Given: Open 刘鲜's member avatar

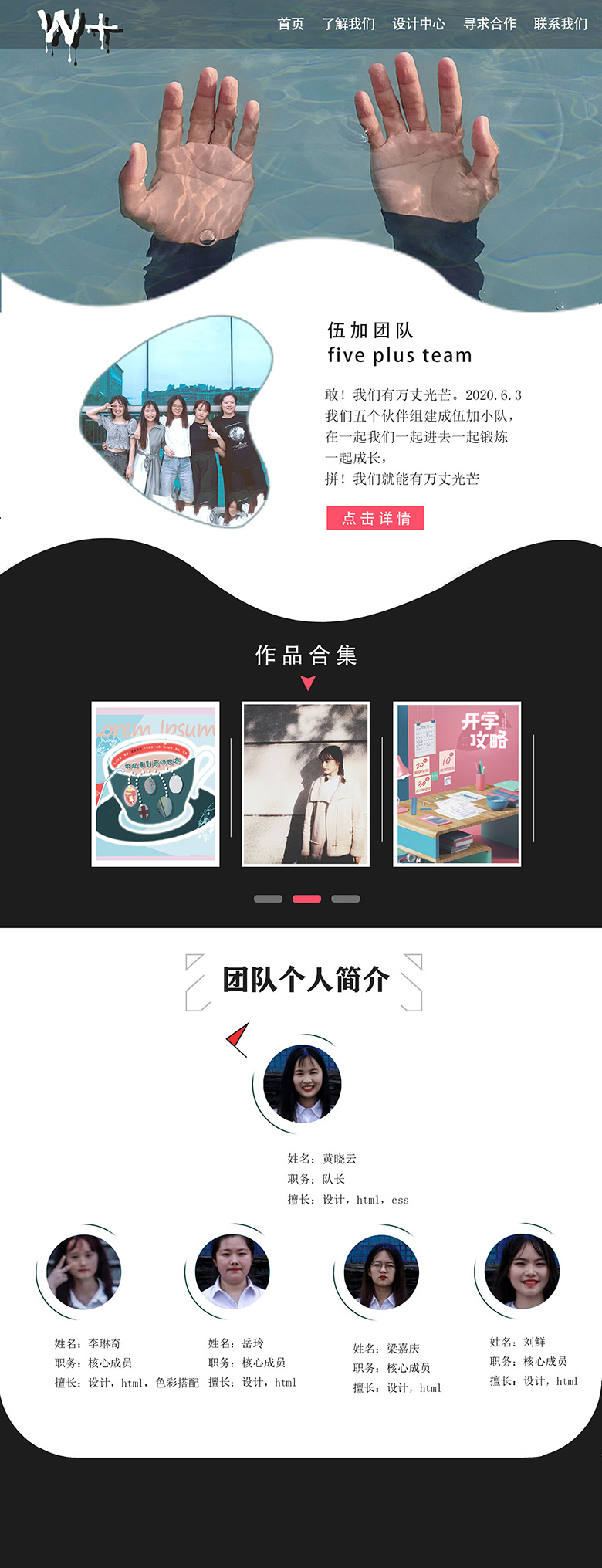Looking at the screenshot, I should [523, 1271].
